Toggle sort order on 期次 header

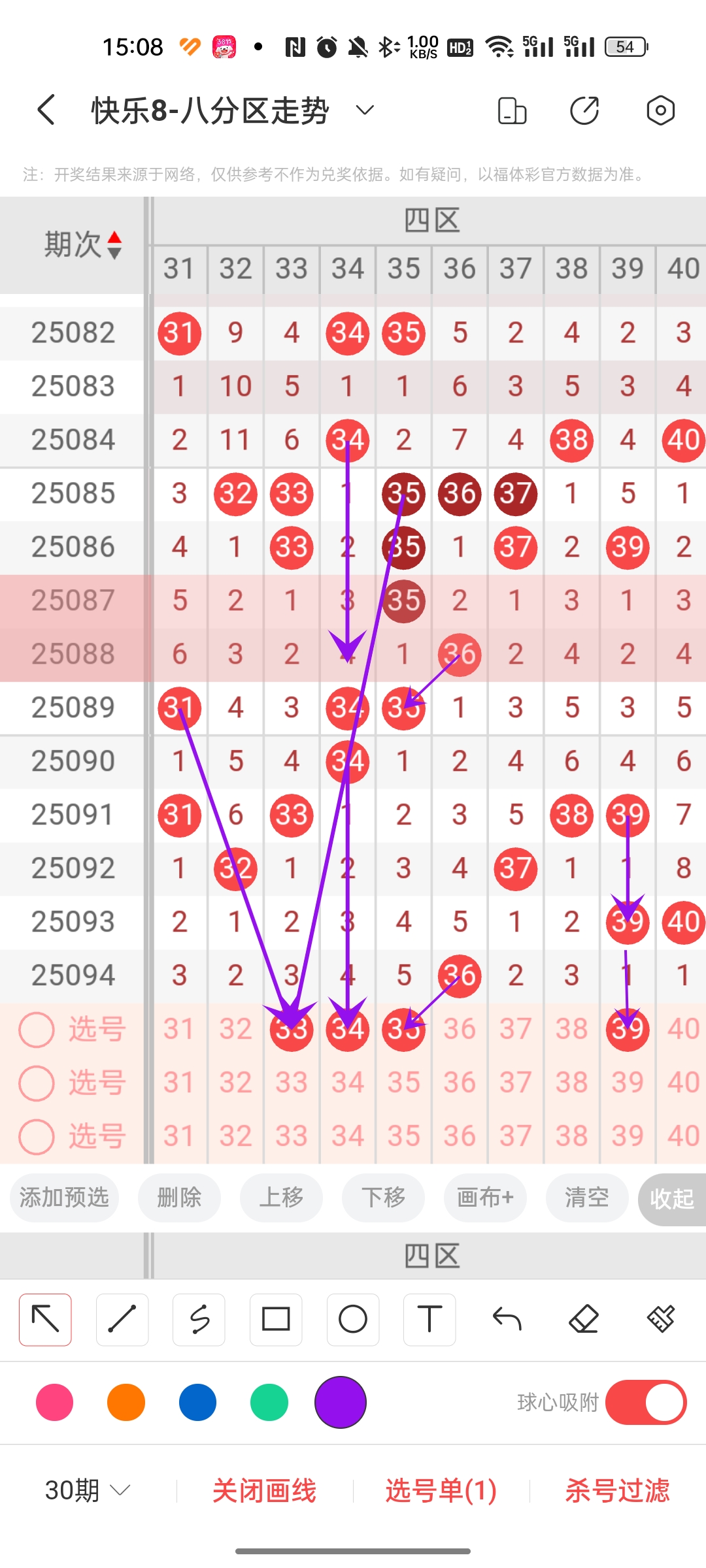pyautogui.click(x=82, y=245)
